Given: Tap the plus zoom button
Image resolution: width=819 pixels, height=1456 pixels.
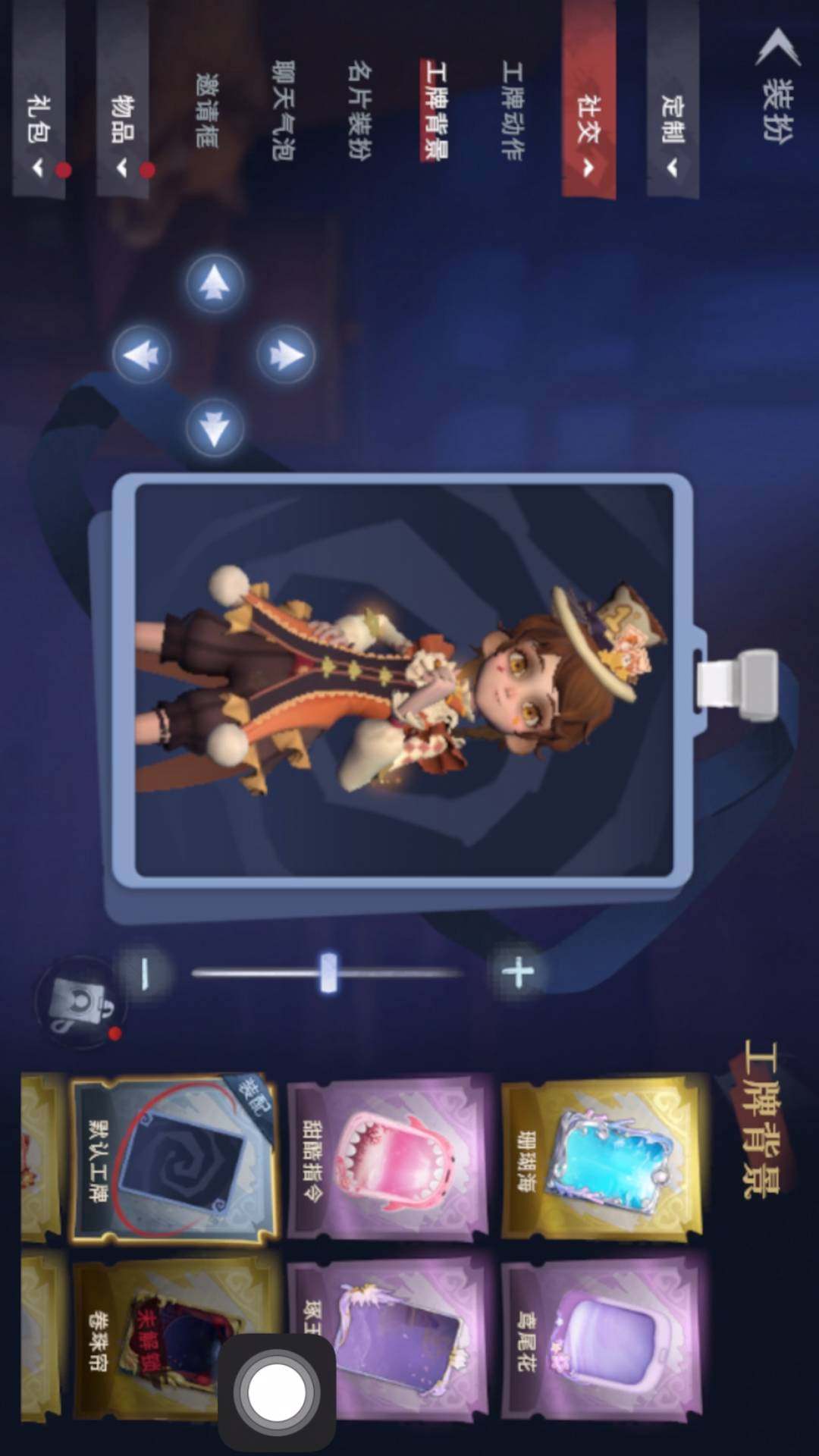Looking at the screenshot, I should point(519,971).
